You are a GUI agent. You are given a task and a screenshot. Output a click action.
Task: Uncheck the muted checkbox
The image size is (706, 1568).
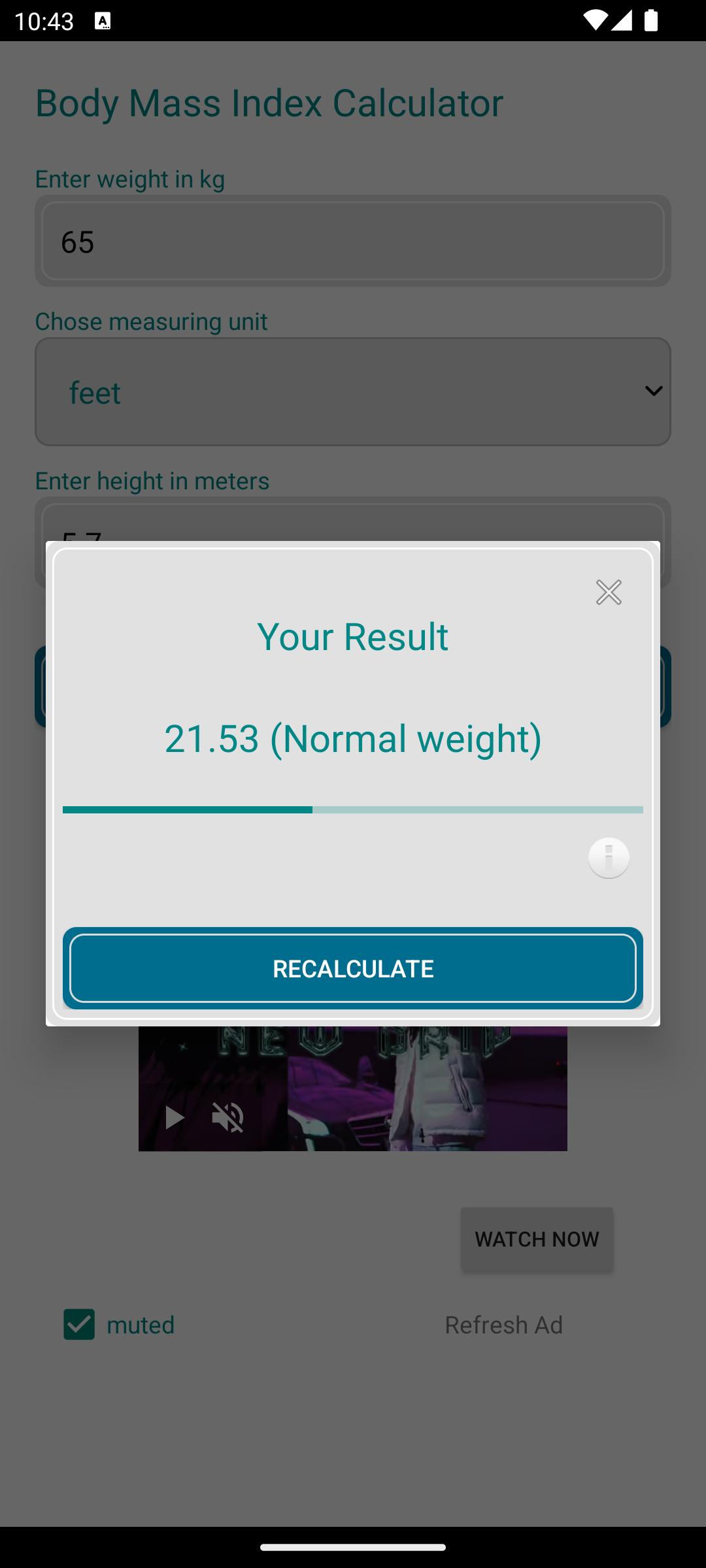(x=79, y=1324)
